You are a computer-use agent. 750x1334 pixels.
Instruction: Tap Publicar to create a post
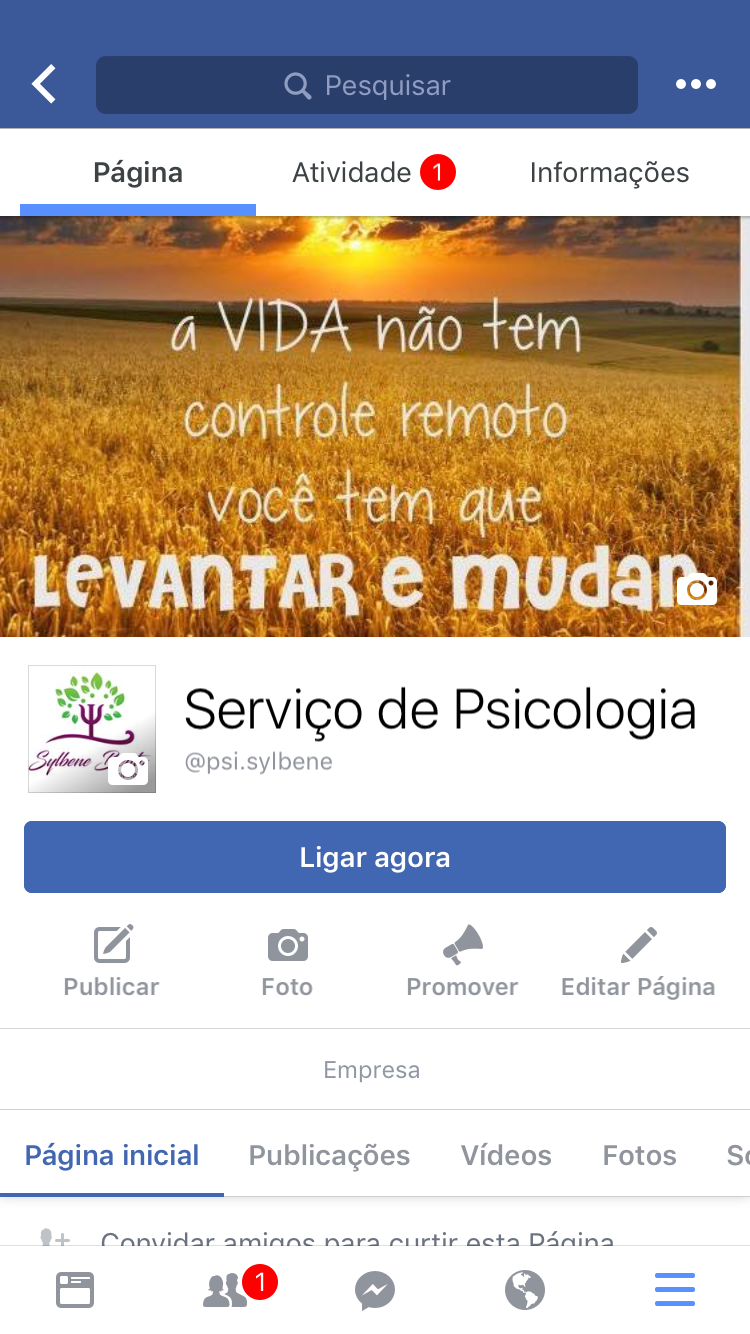112,961
